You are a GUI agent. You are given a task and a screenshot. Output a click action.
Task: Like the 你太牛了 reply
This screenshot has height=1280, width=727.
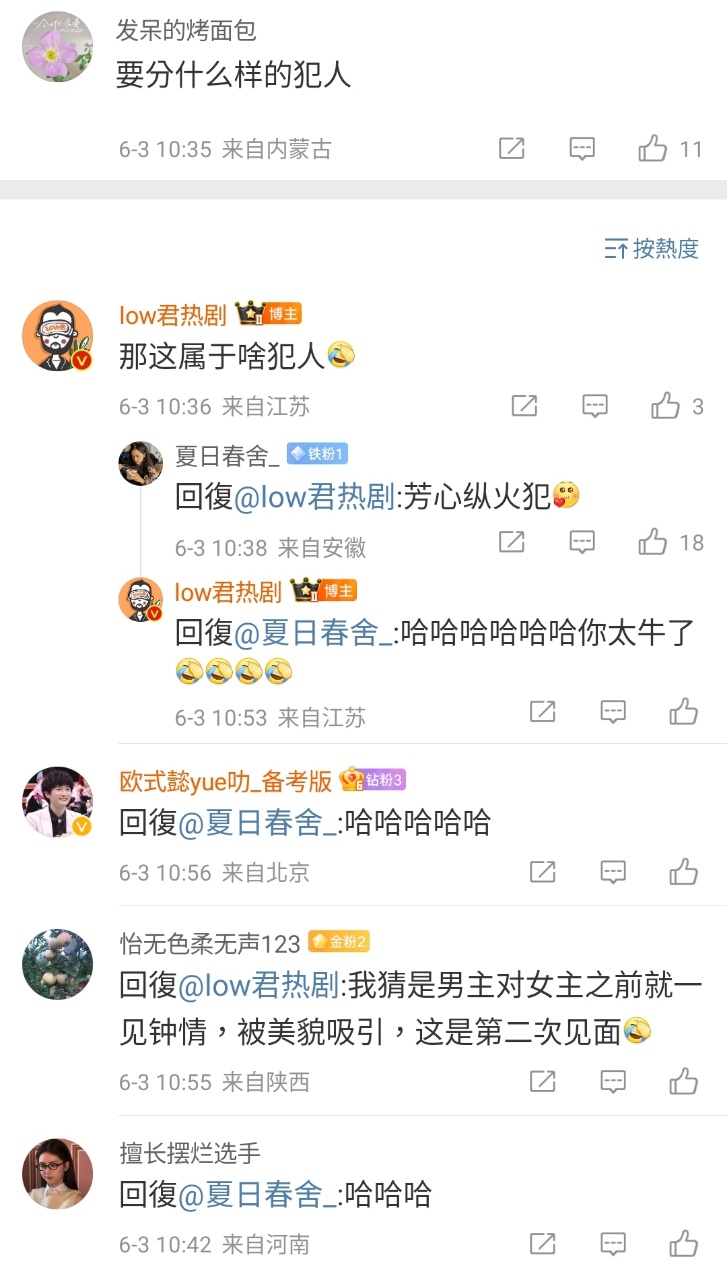(x=684, y=712)
